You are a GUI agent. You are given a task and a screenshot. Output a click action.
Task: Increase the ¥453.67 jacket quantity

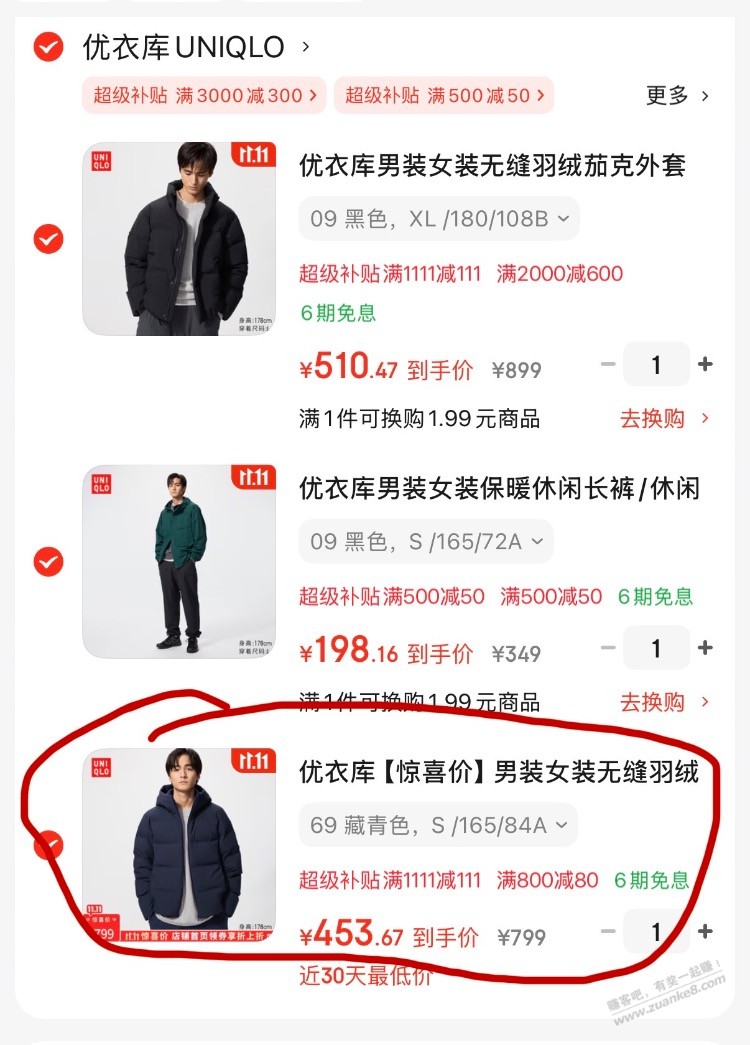click(705, 932)
